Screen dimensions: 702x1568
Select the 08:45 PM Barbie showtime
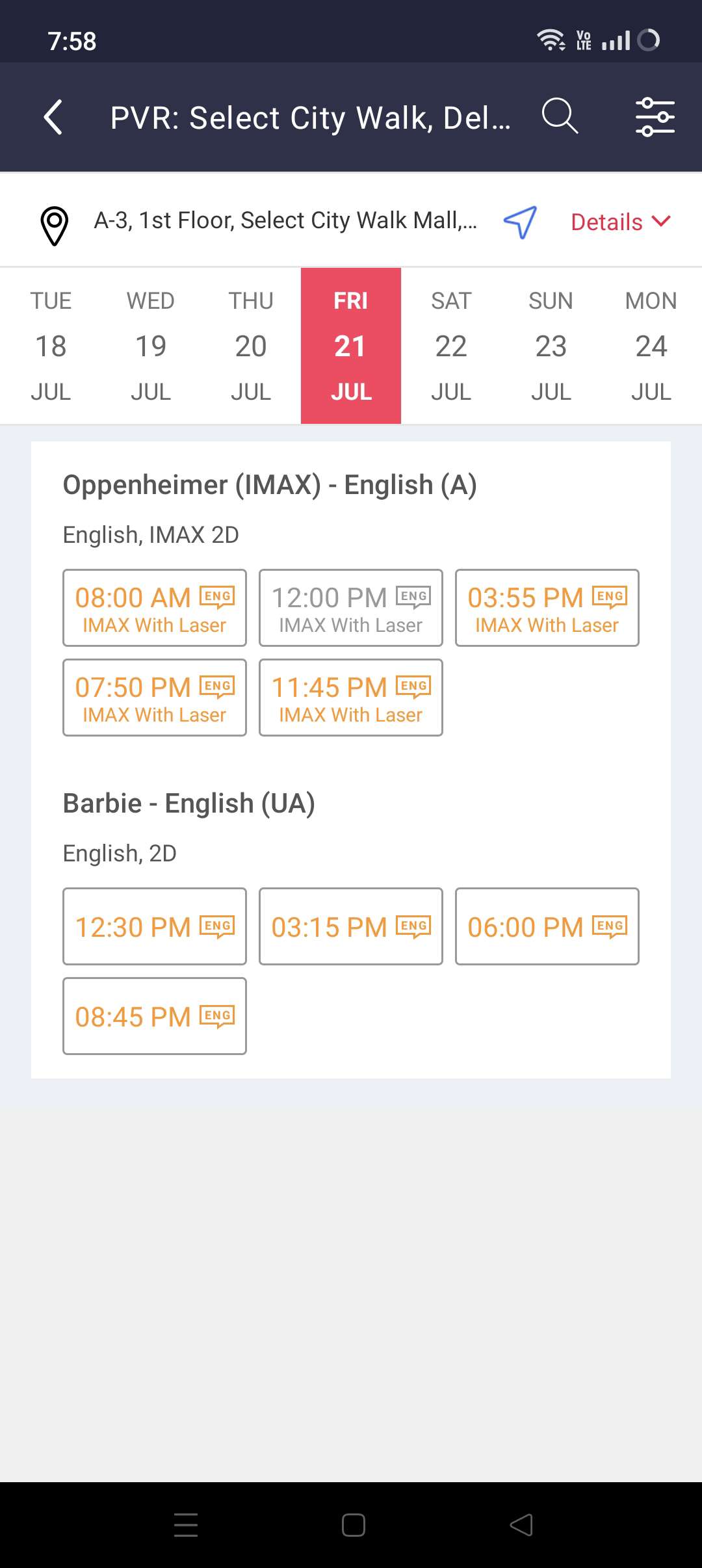pyautogui.click(x=154, y=1016)
